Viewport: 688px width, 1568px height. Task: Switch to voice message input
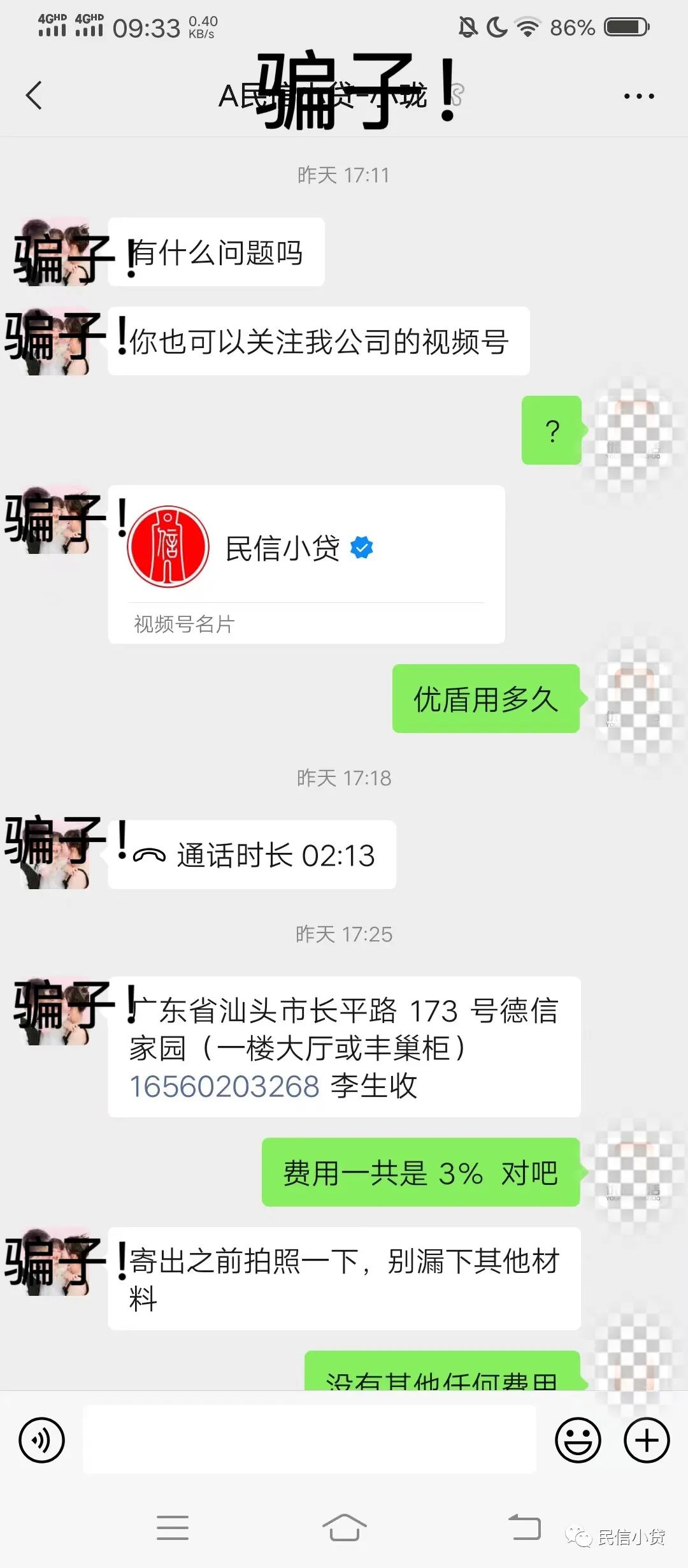pyautogui.click(x=42, y=1440)
